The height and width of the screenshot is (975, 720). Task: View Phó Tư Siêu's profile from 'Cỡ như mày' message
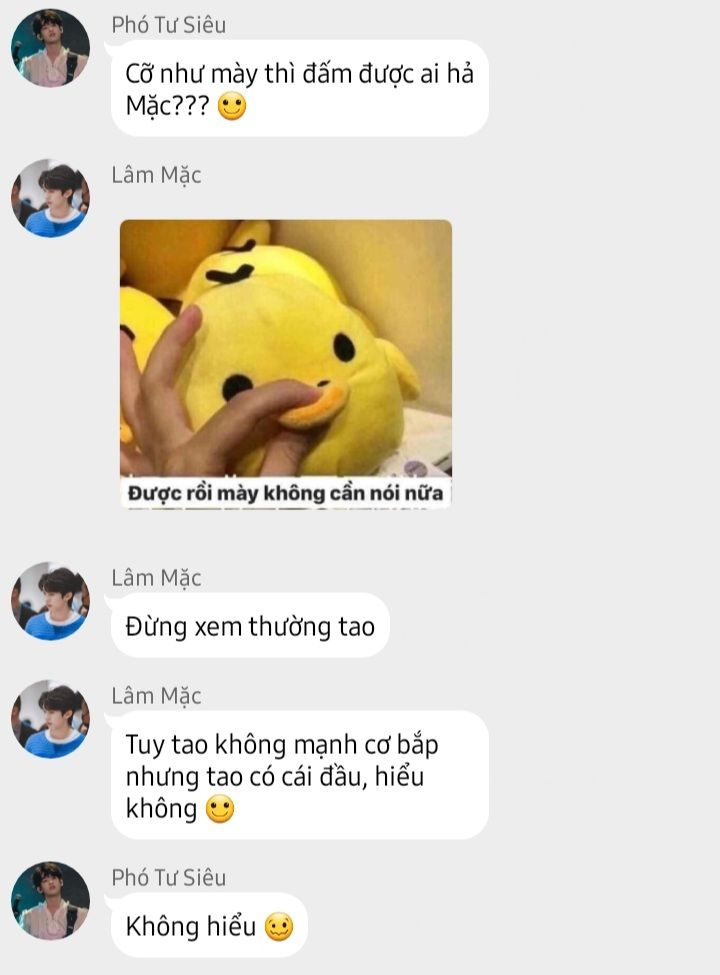(x=50, y=48)
